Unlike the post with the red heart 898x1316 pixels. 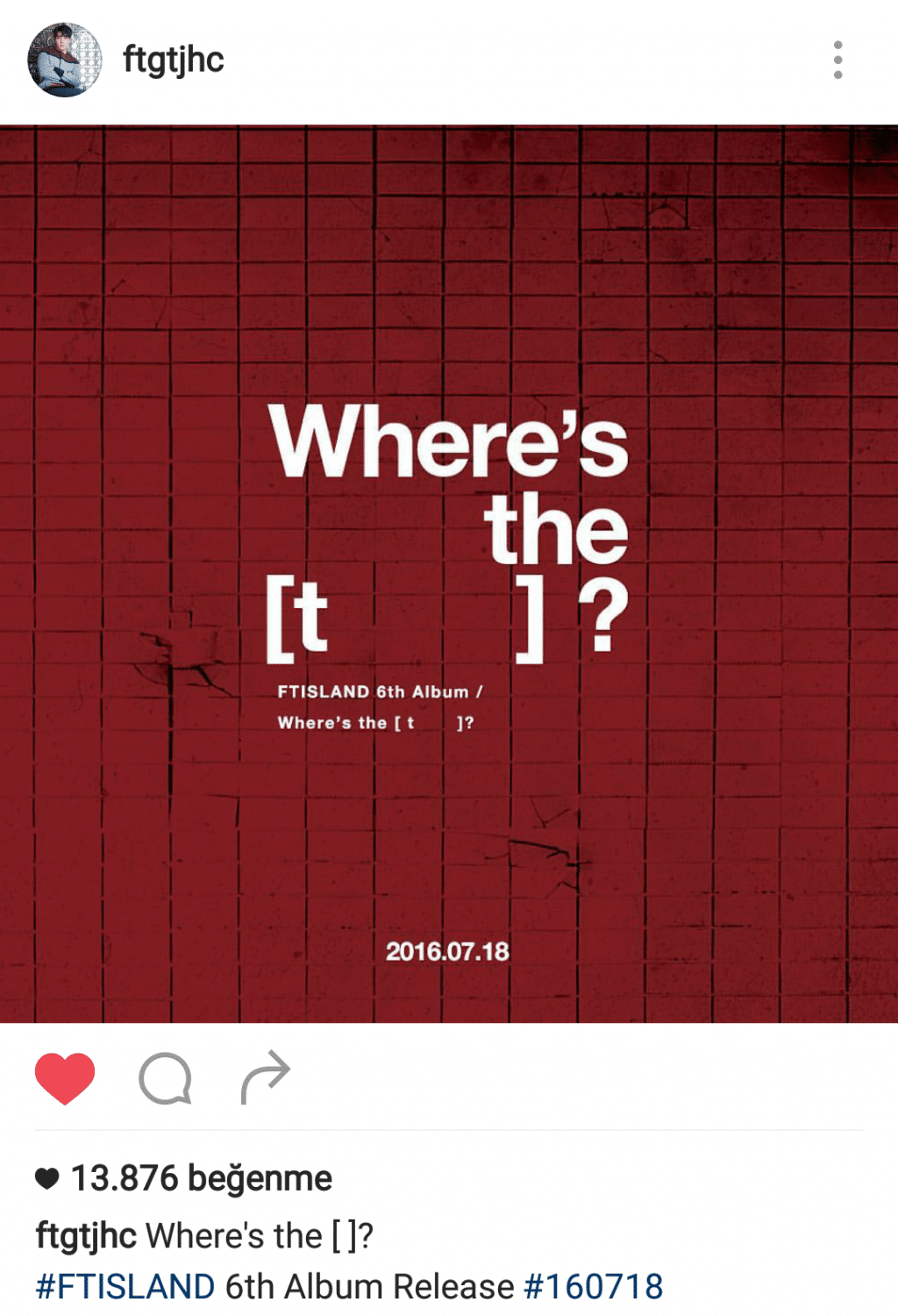point(65,1077)
